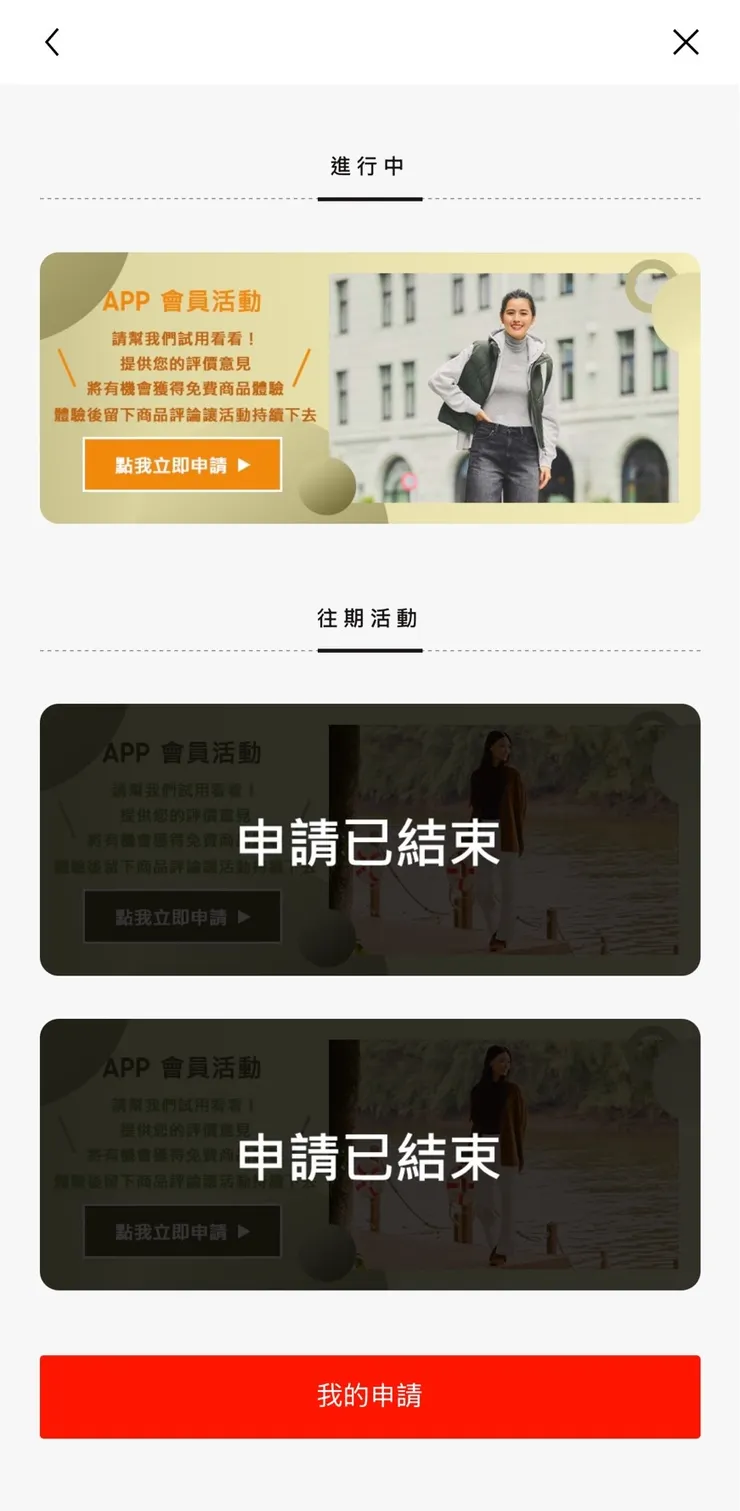Close the activity page with the X icon
This screenshot has width=740, height=1511.
(x=686, y=42)
